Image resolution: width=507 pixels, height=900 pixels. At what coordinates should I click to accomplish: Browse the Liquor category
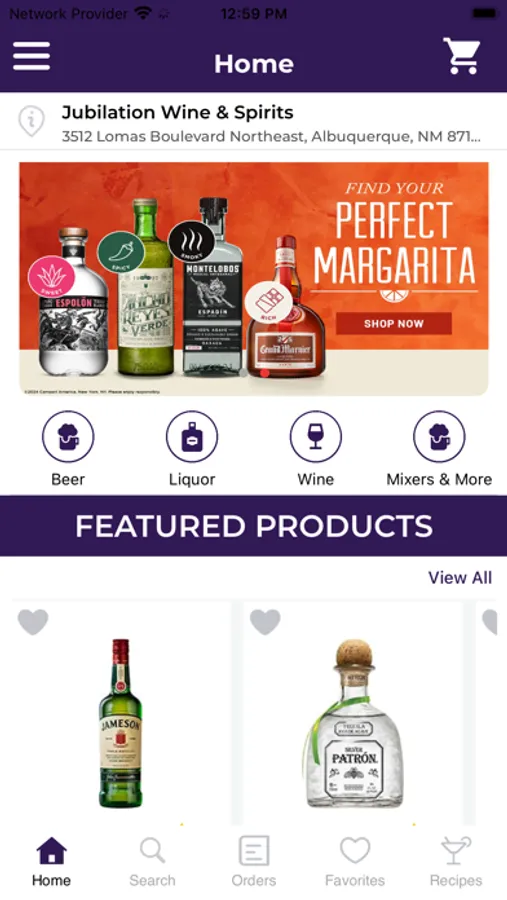pos(192,449)
